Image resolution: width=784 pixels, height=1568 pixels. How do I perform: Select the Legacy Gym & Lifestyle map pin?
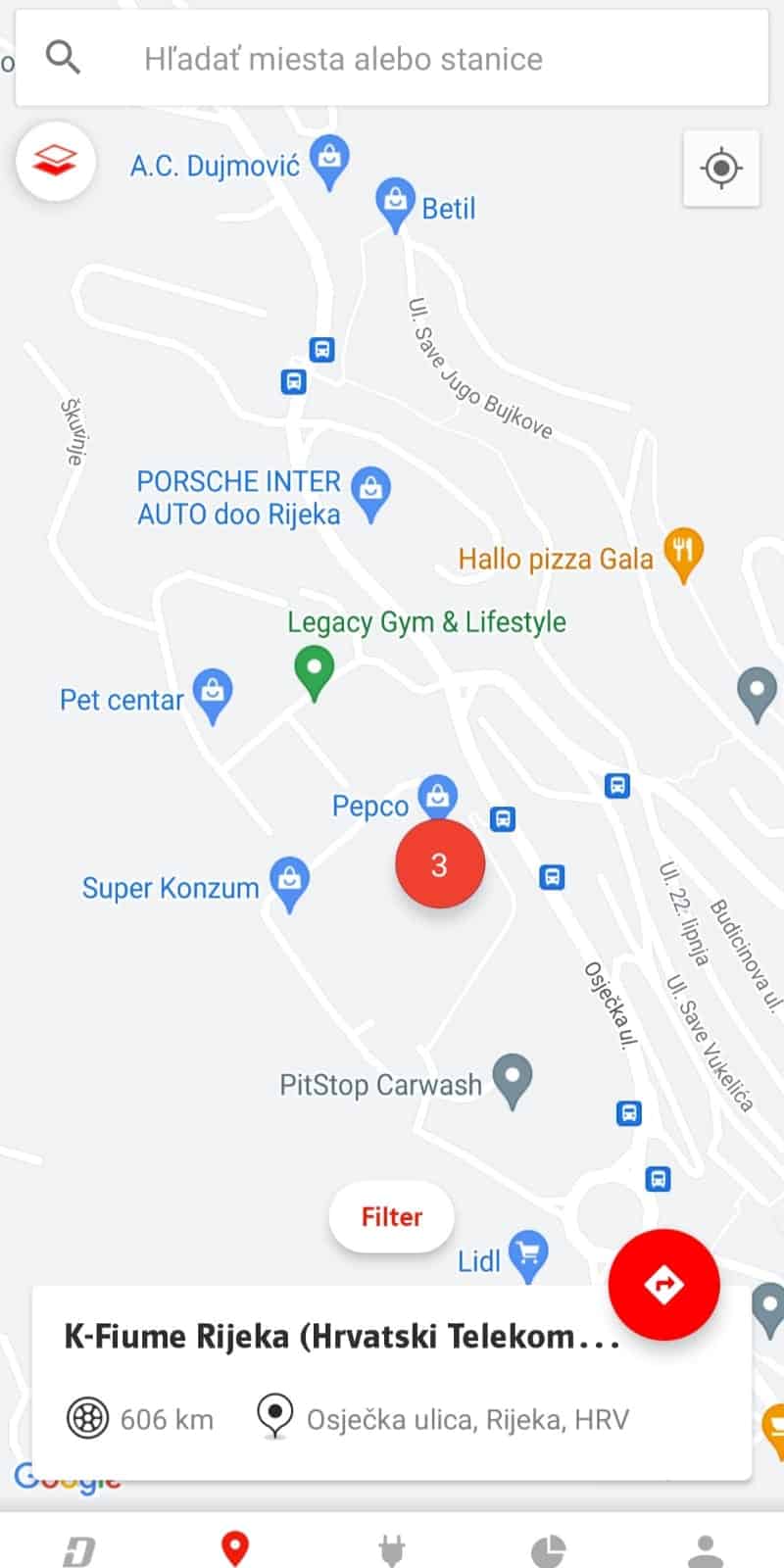(x=314, y=672)
